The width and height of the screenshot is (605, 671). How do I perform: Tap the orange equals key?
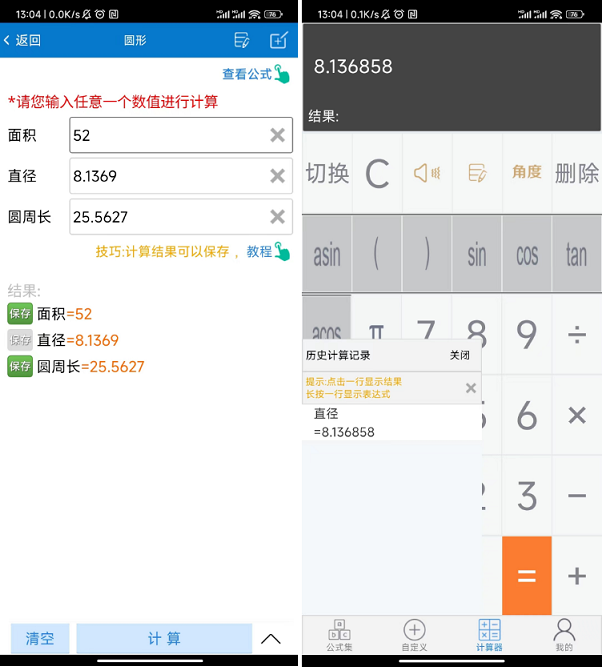(x=526, y=576)
